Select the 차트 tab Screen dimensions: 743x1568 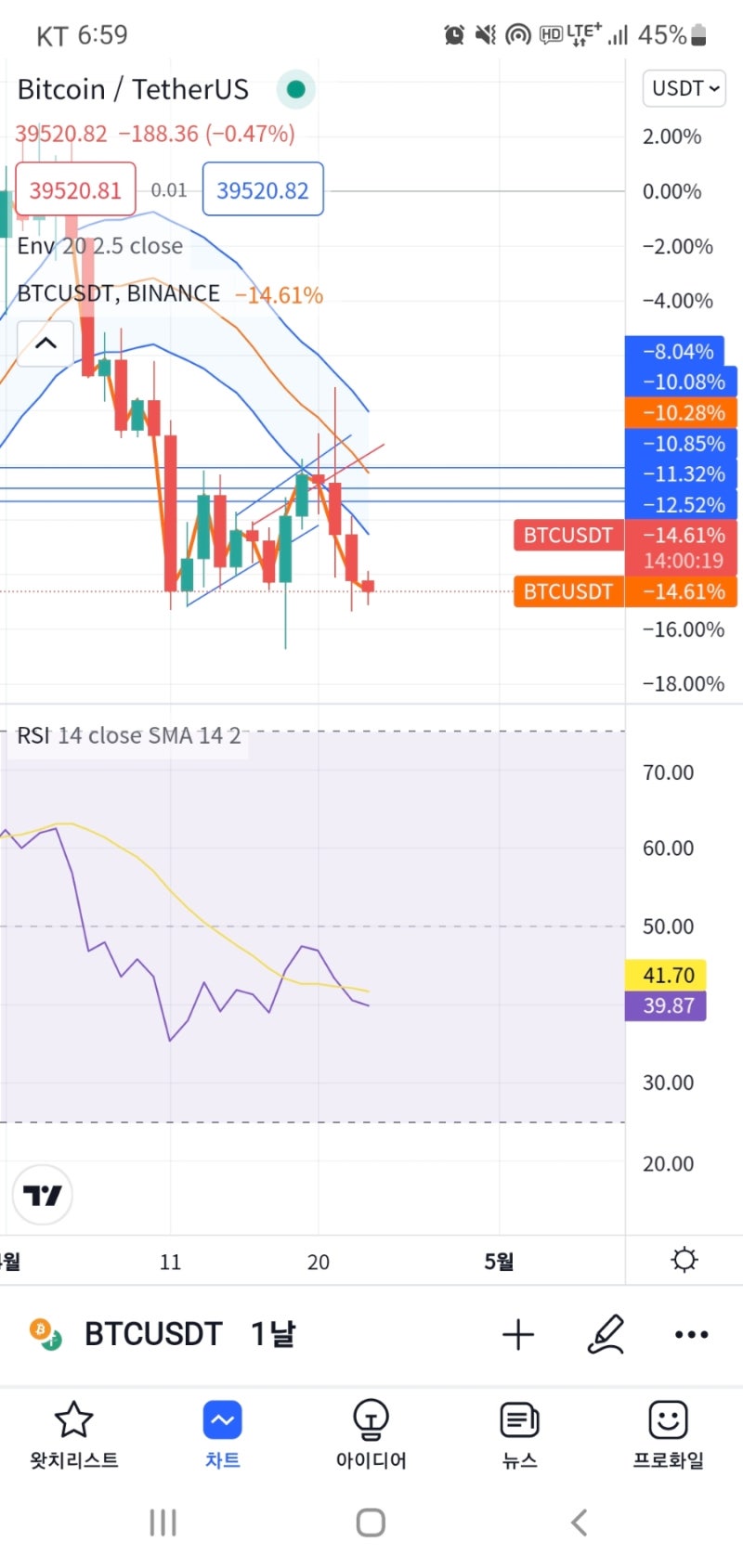click(222, 1434)
